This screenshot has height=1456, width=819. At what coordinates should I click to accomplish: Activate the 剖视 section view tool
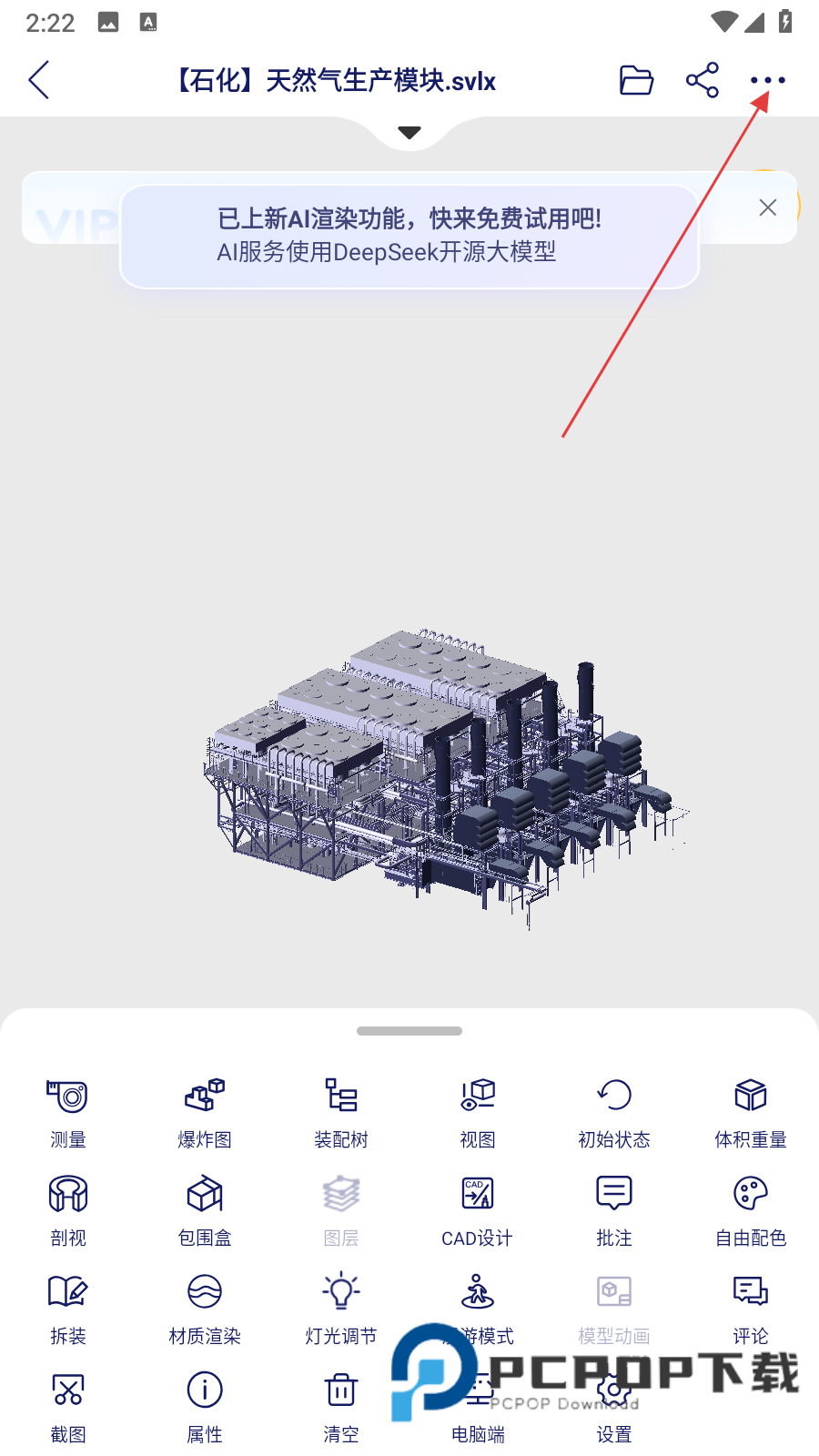[68, 1209]
